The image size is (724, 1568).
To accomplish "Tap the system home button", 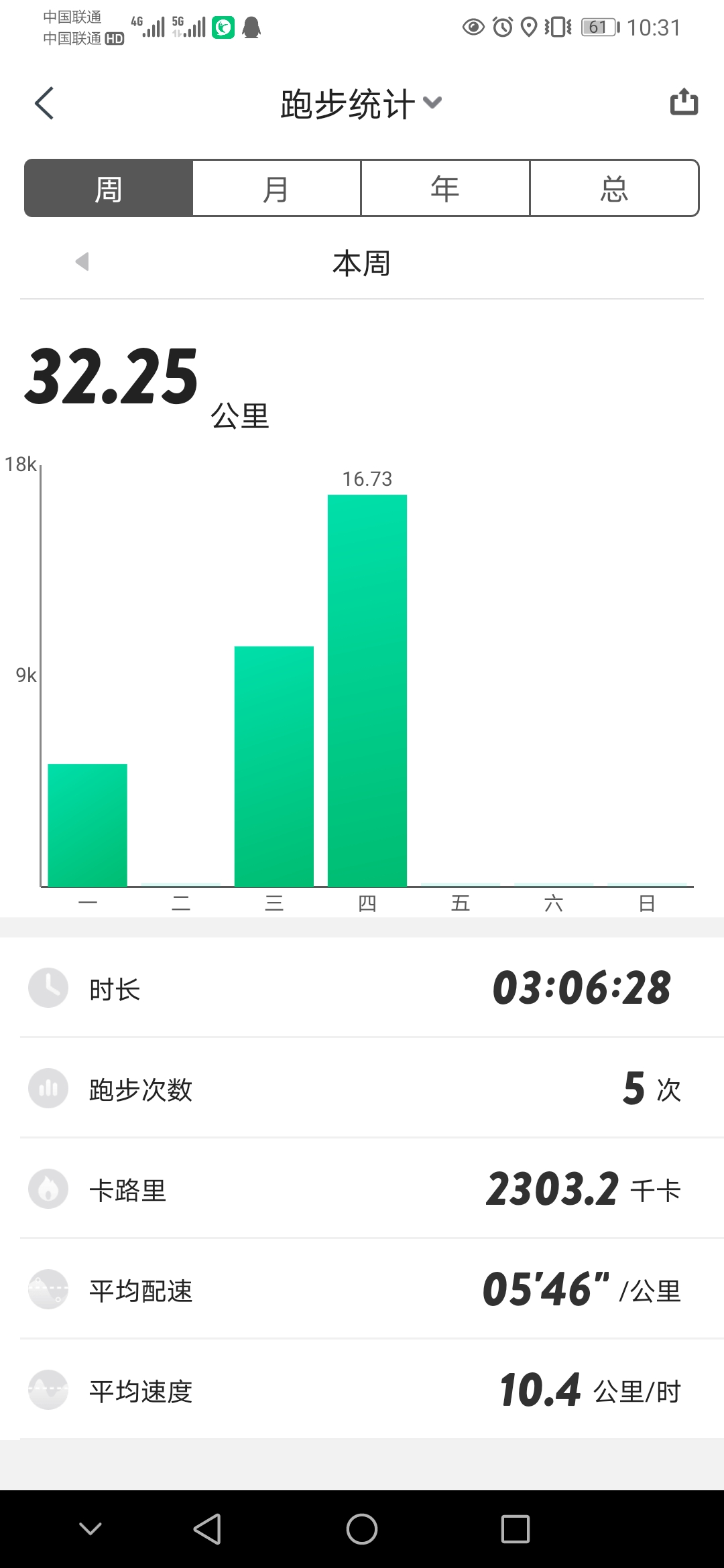I will point(362,1529).
